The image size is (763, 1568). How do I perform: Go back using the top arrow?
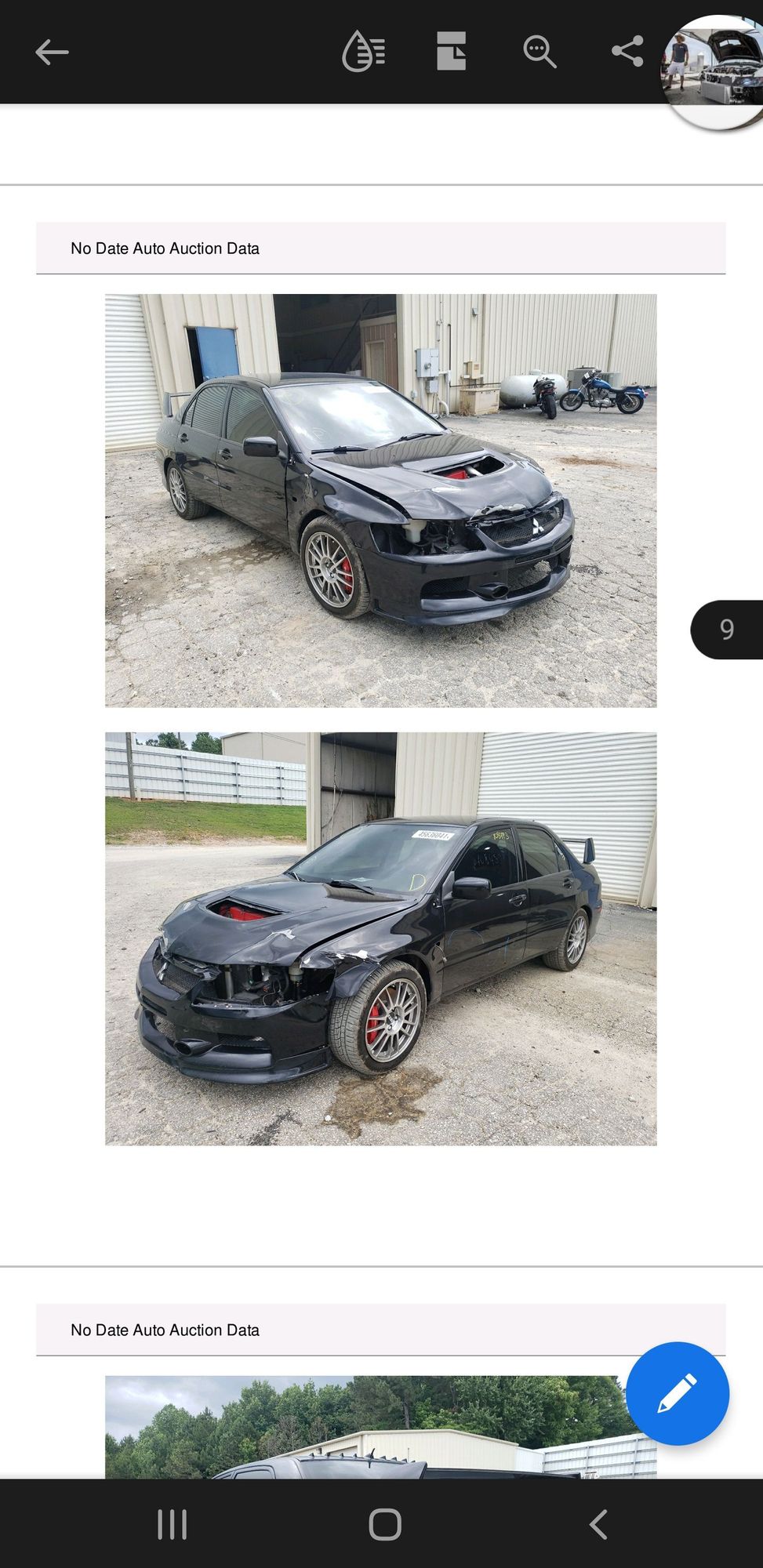tap(52, 53)
